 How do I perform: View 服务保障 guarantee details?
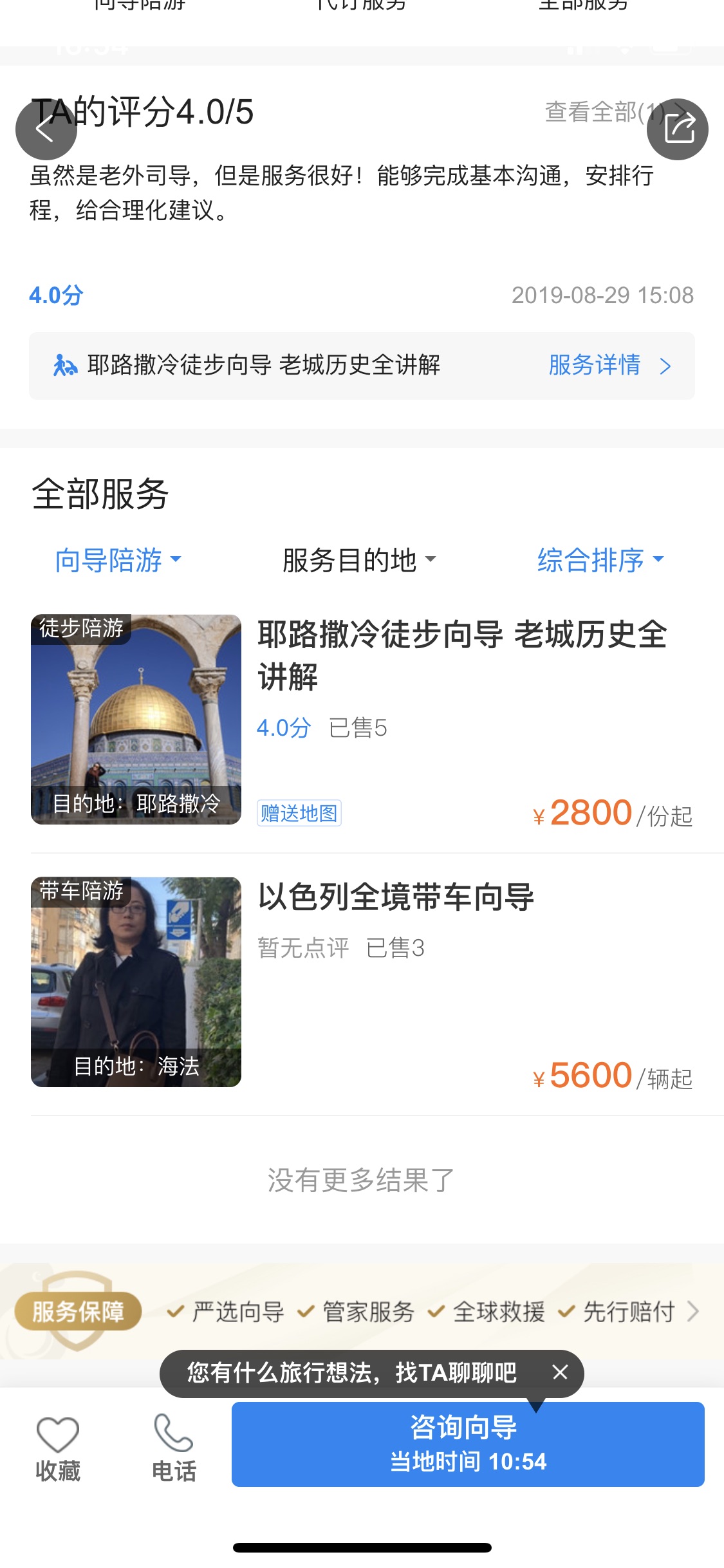point(362,1312)
